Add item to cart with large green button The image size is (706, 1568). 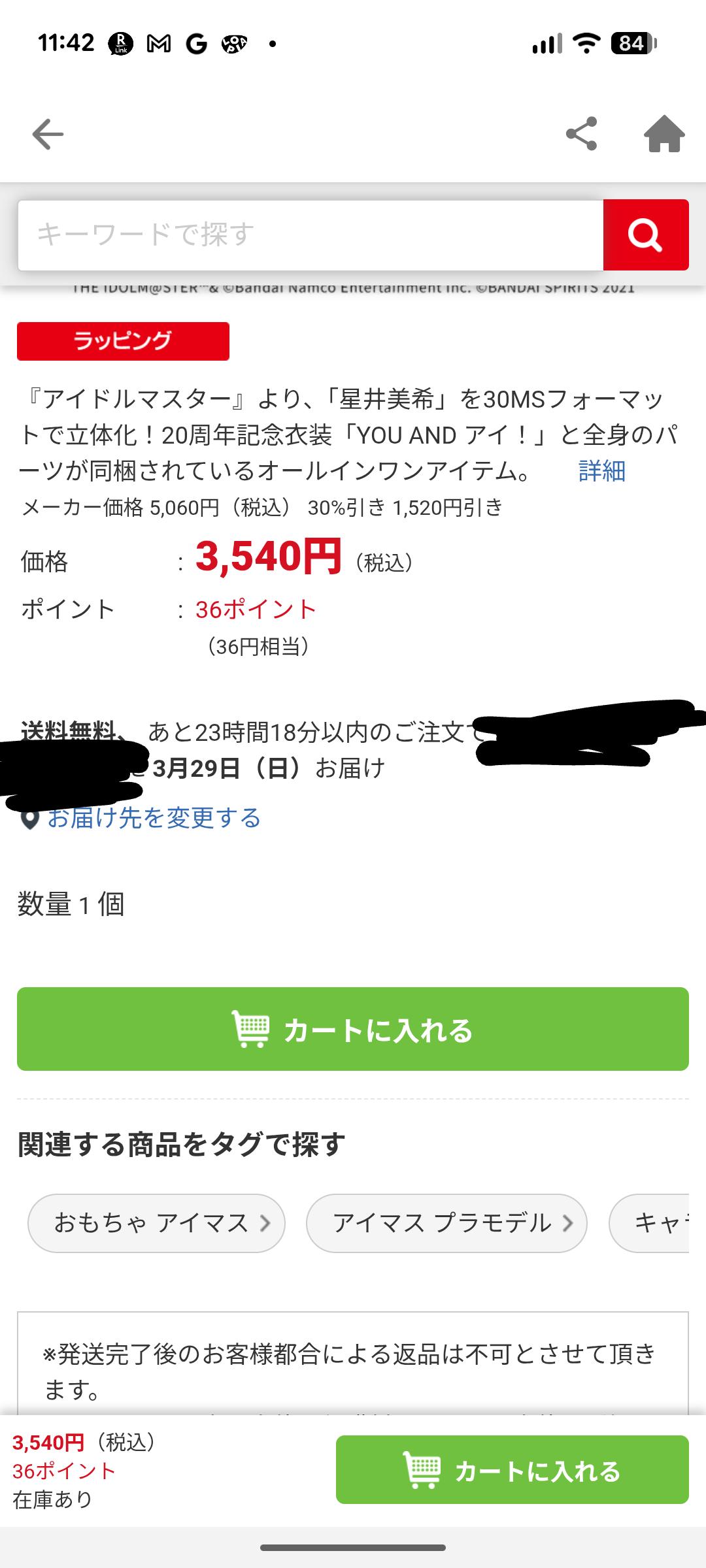[353, 1029]
